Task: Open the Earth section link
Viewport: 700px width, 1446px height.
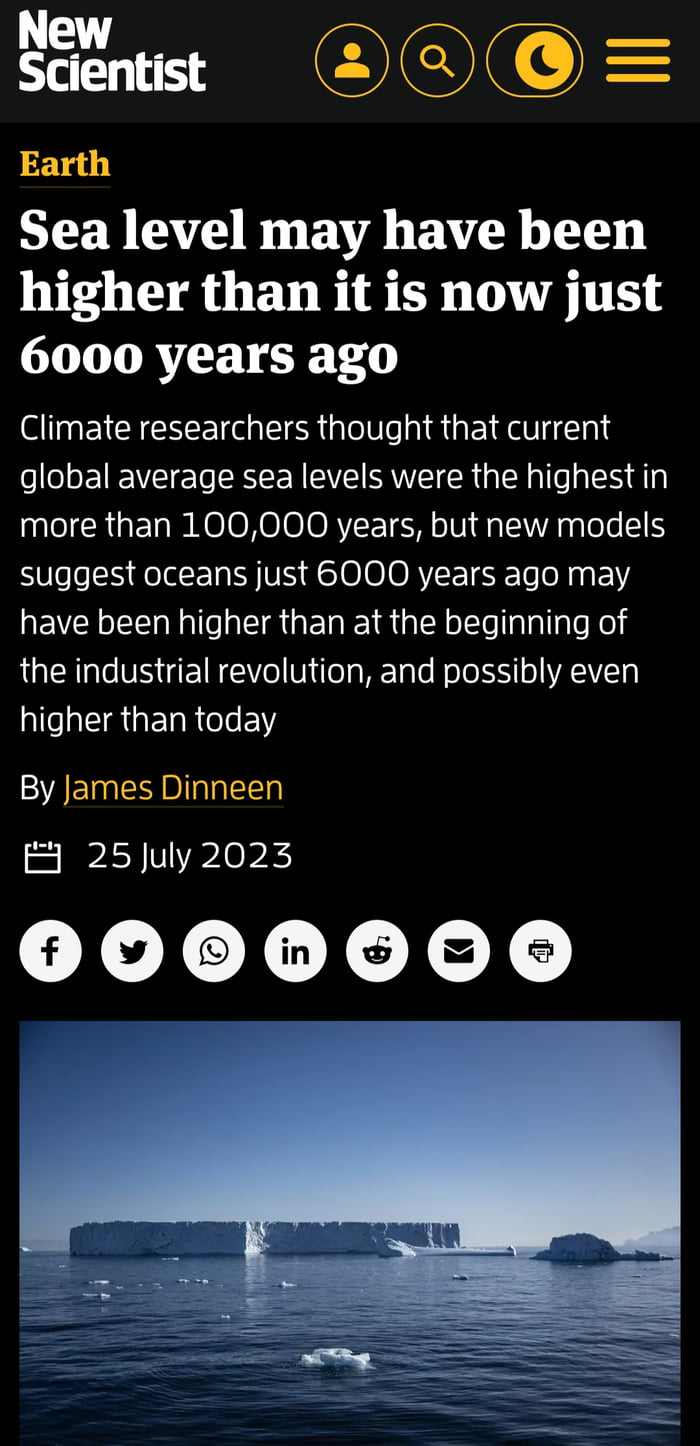Action: [65, 164]
